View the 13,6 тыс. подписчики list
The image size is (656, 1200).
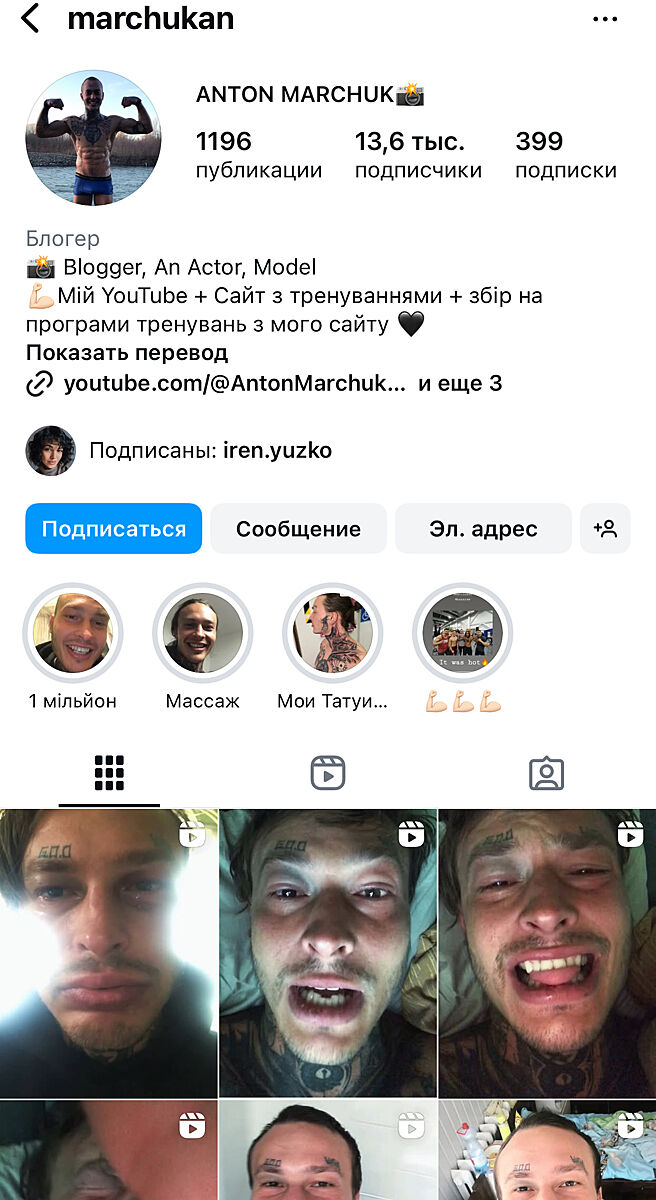[417, 155]
